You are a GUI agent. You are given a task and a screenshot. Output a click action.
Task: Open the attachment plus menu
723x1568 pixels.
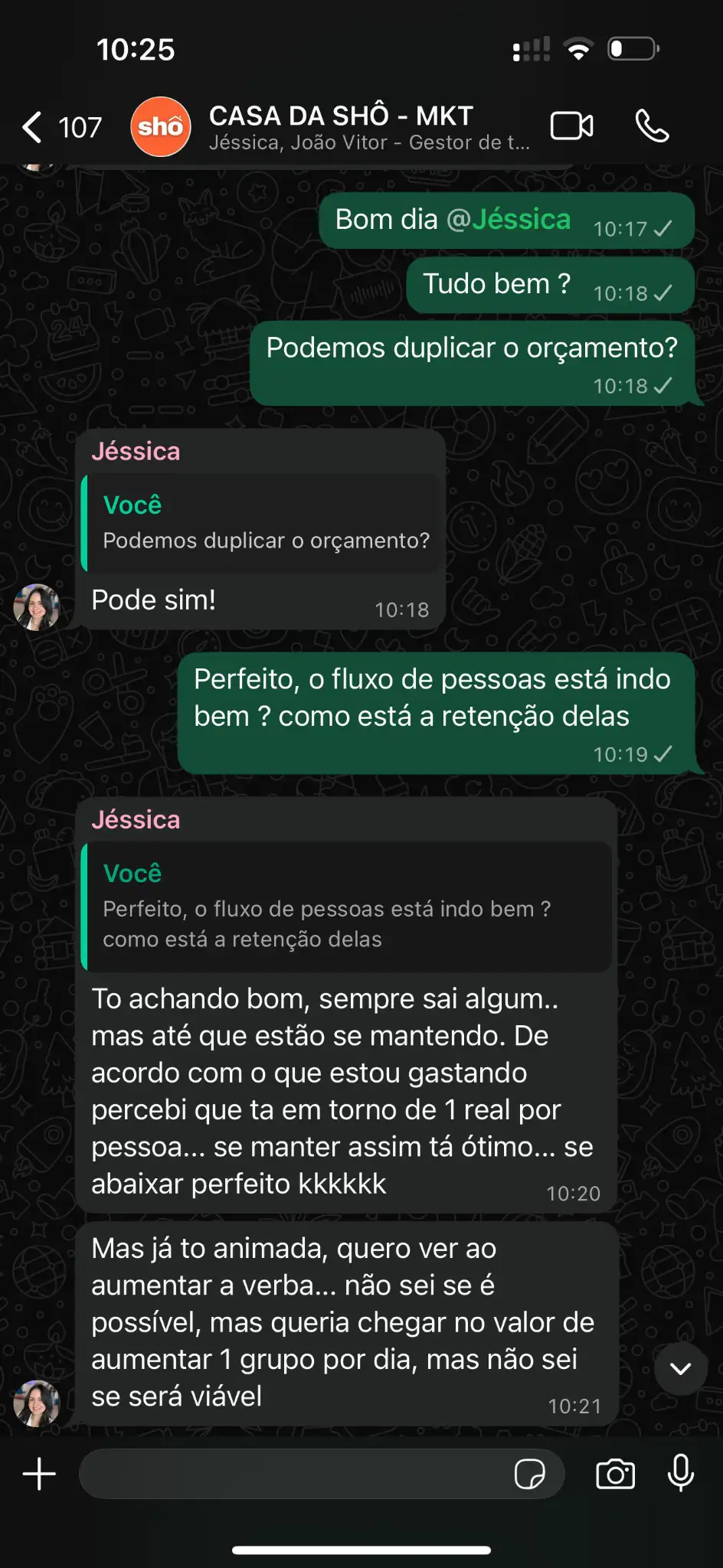coord(39,1474)
